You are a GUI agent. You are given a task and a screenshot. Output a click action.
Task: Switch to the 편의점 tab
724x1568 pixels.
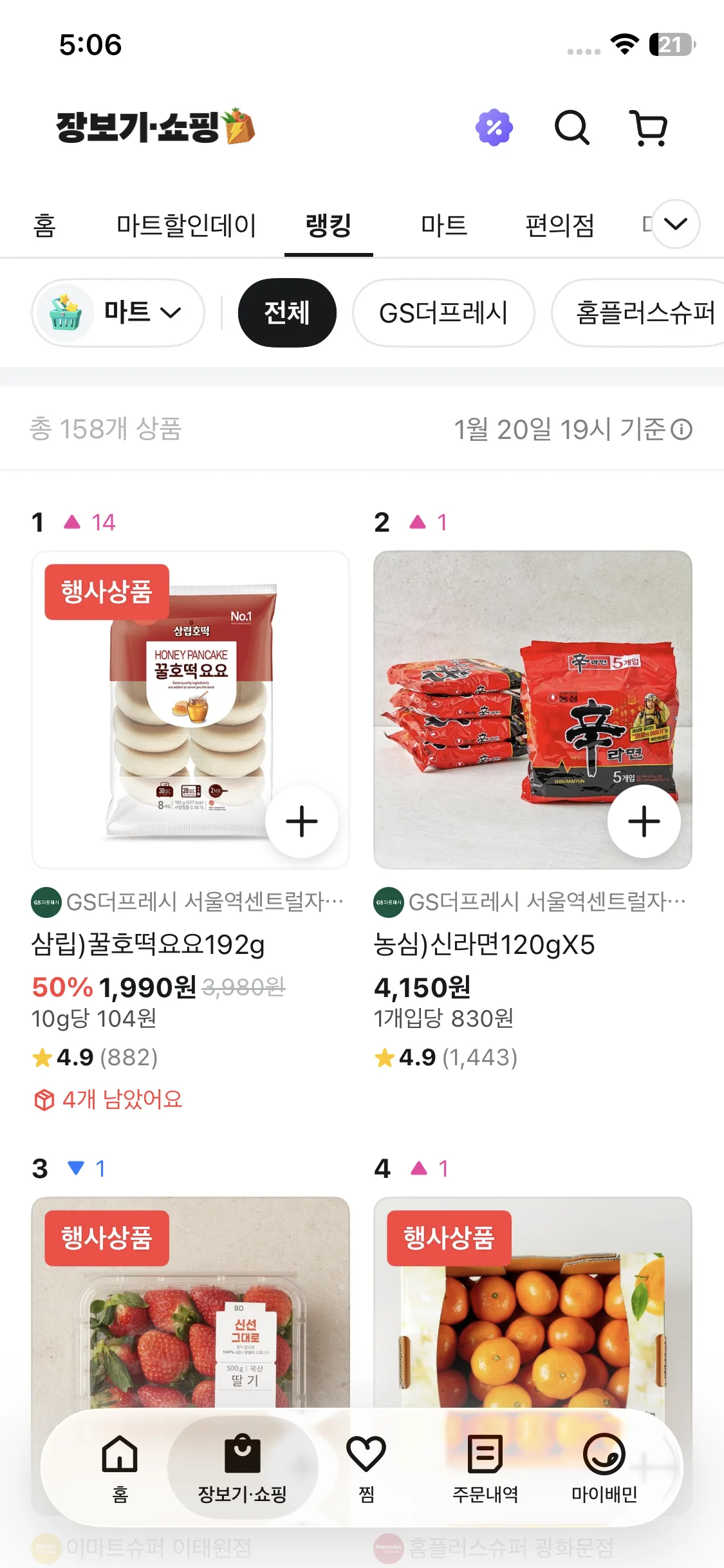pos(559,226)
